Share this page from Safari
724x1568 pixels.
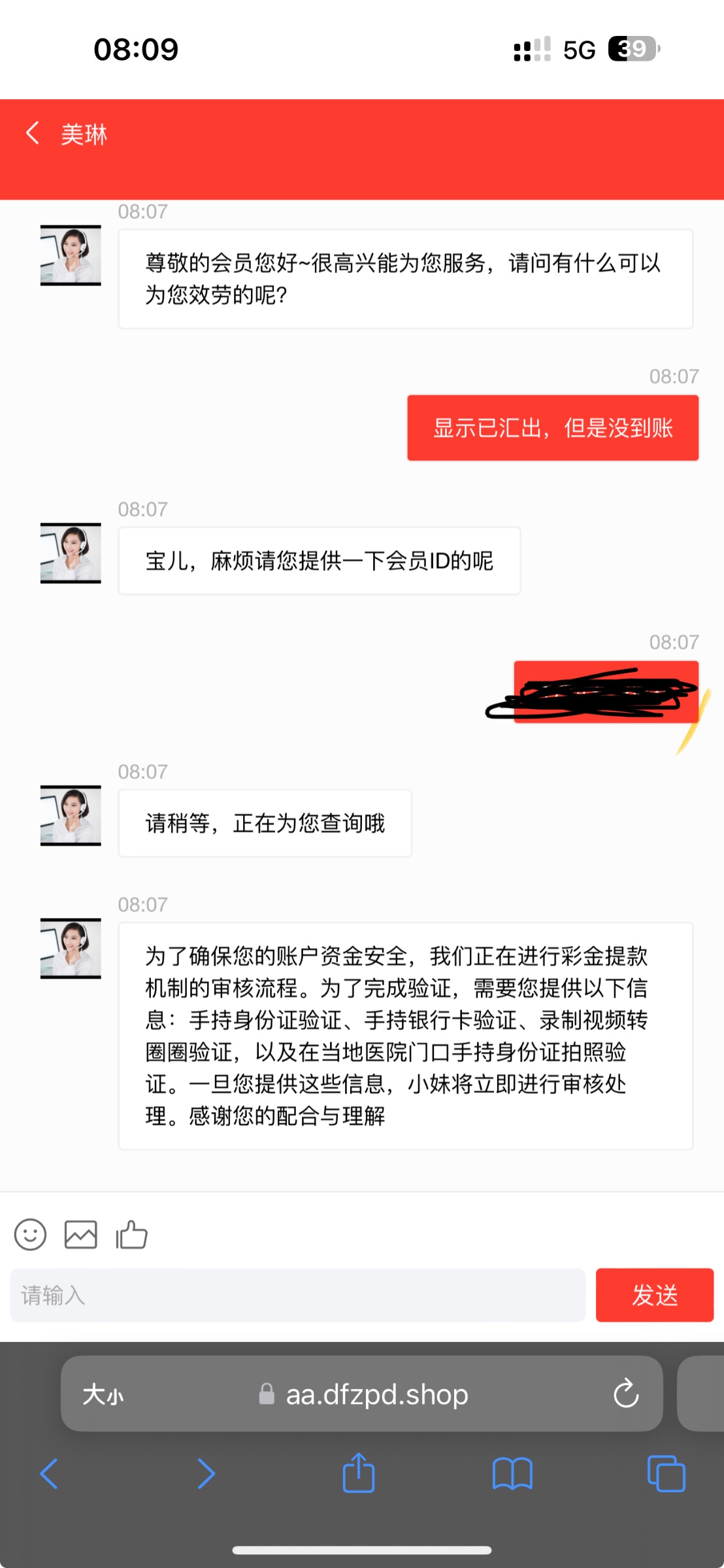[x=359, y=1473]
